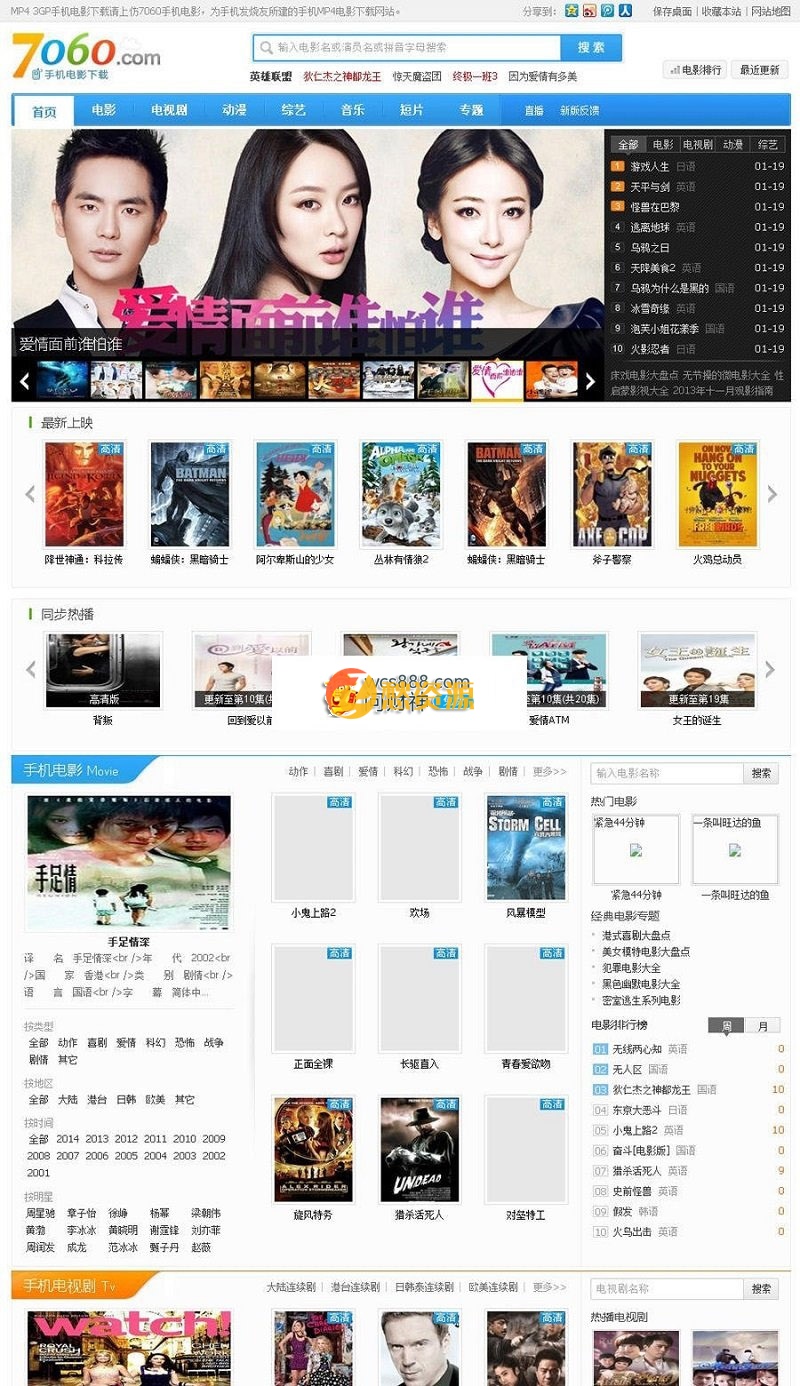Share using the Tencent Weibo icon
The image size is (800, 1386).
pos(607,11)
